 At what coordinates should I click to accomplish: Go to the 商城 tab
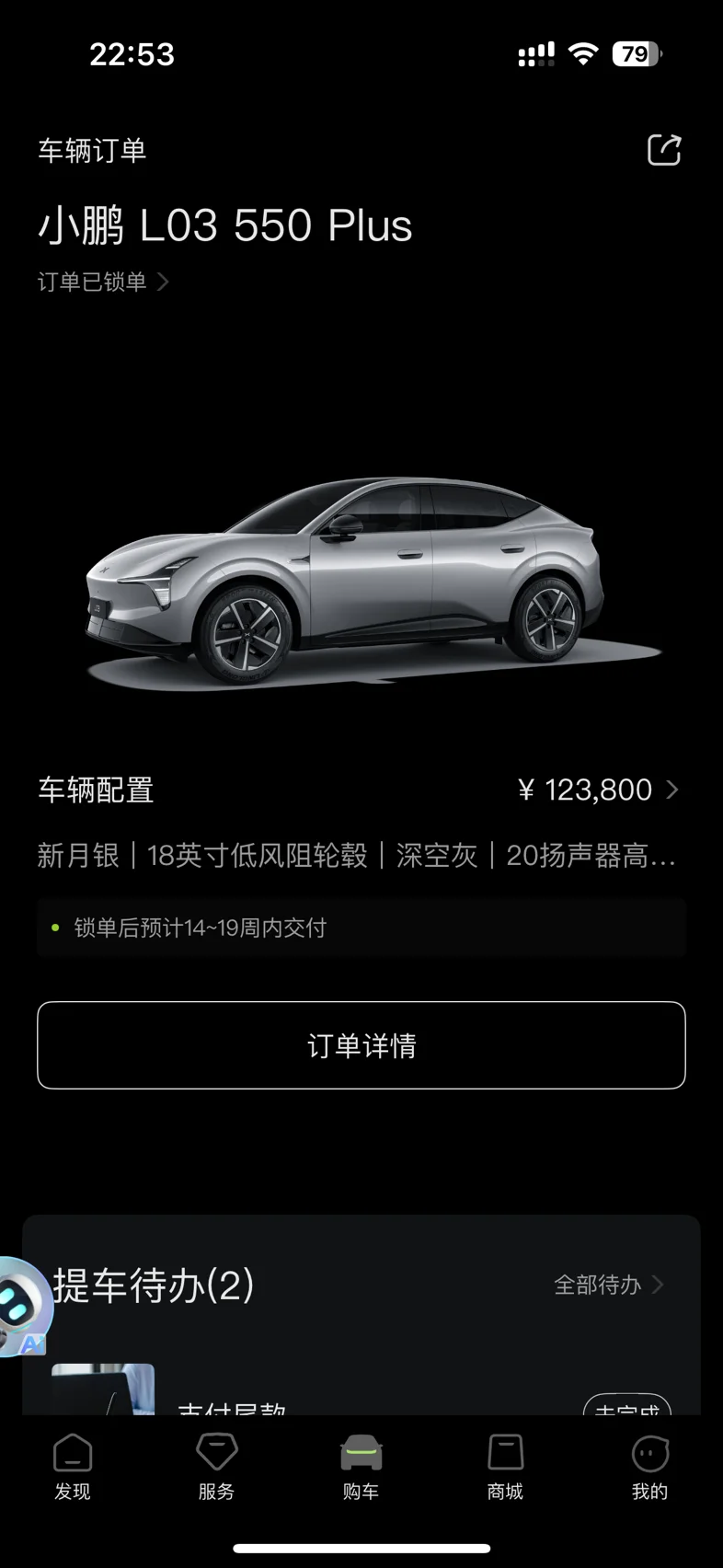tap(505, 1467)
